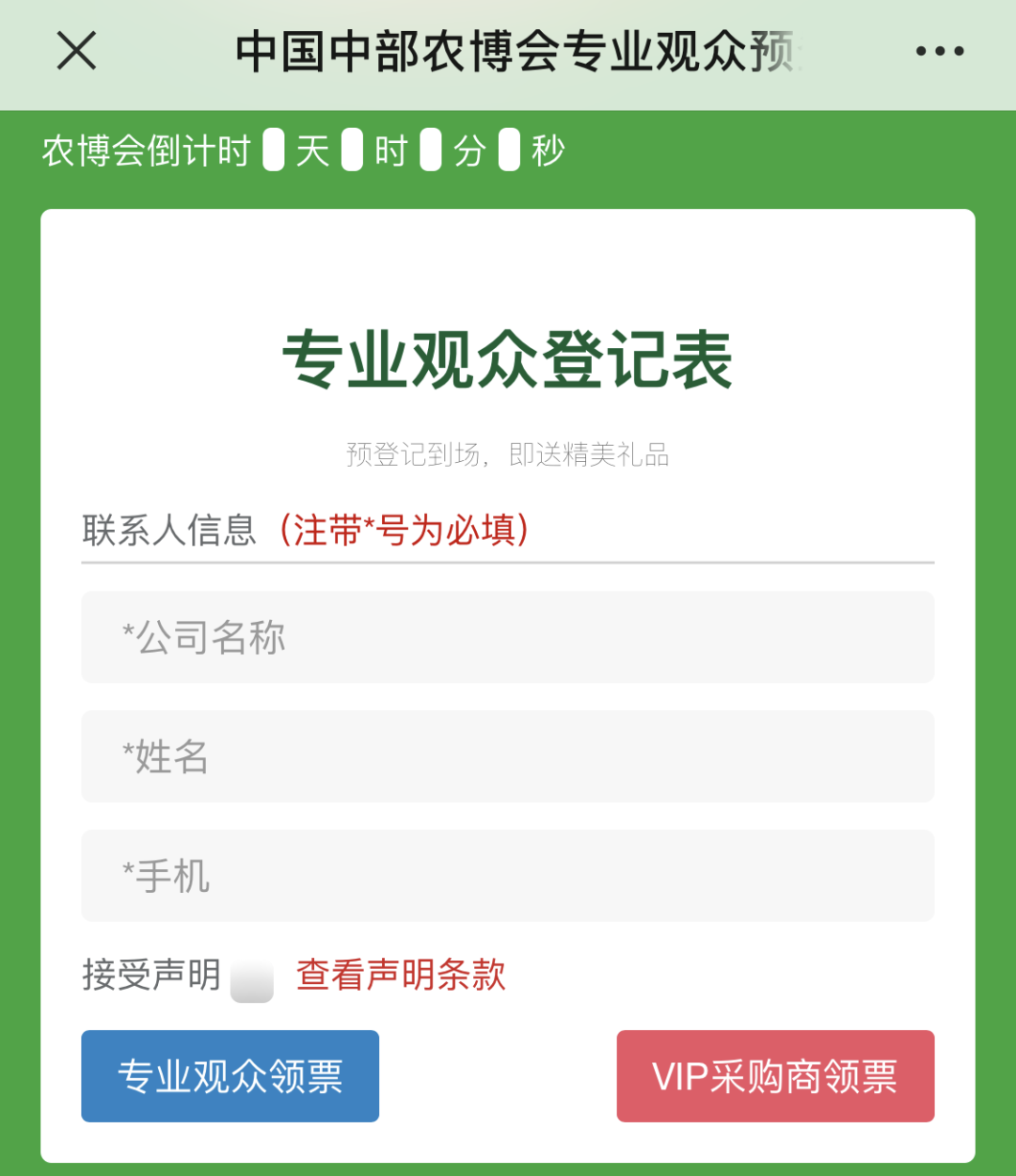Choose the VIP采购商领票 button
Viewport: 1016px width, 1176px height.
point(775,1076)
